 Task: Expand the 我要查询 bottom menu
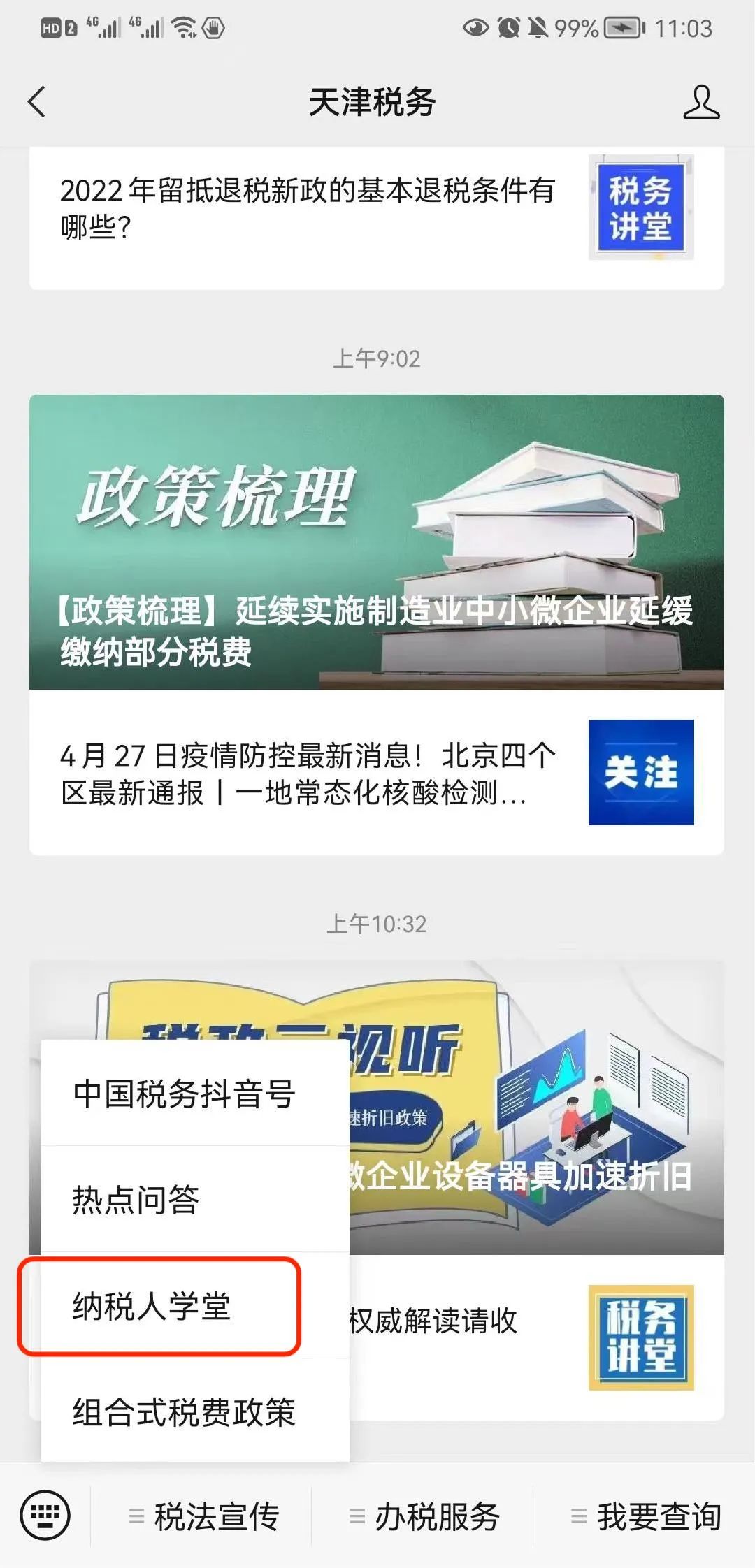coord(645,1516)
